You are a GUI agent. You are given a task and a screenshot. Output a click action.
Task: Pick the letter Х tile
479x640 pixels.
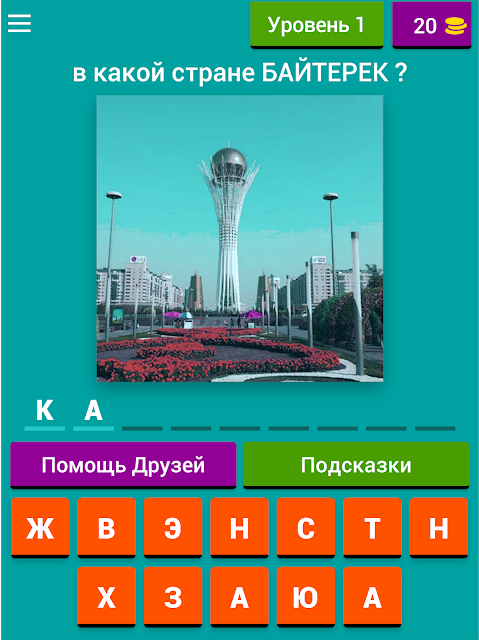tap(106, 597)
